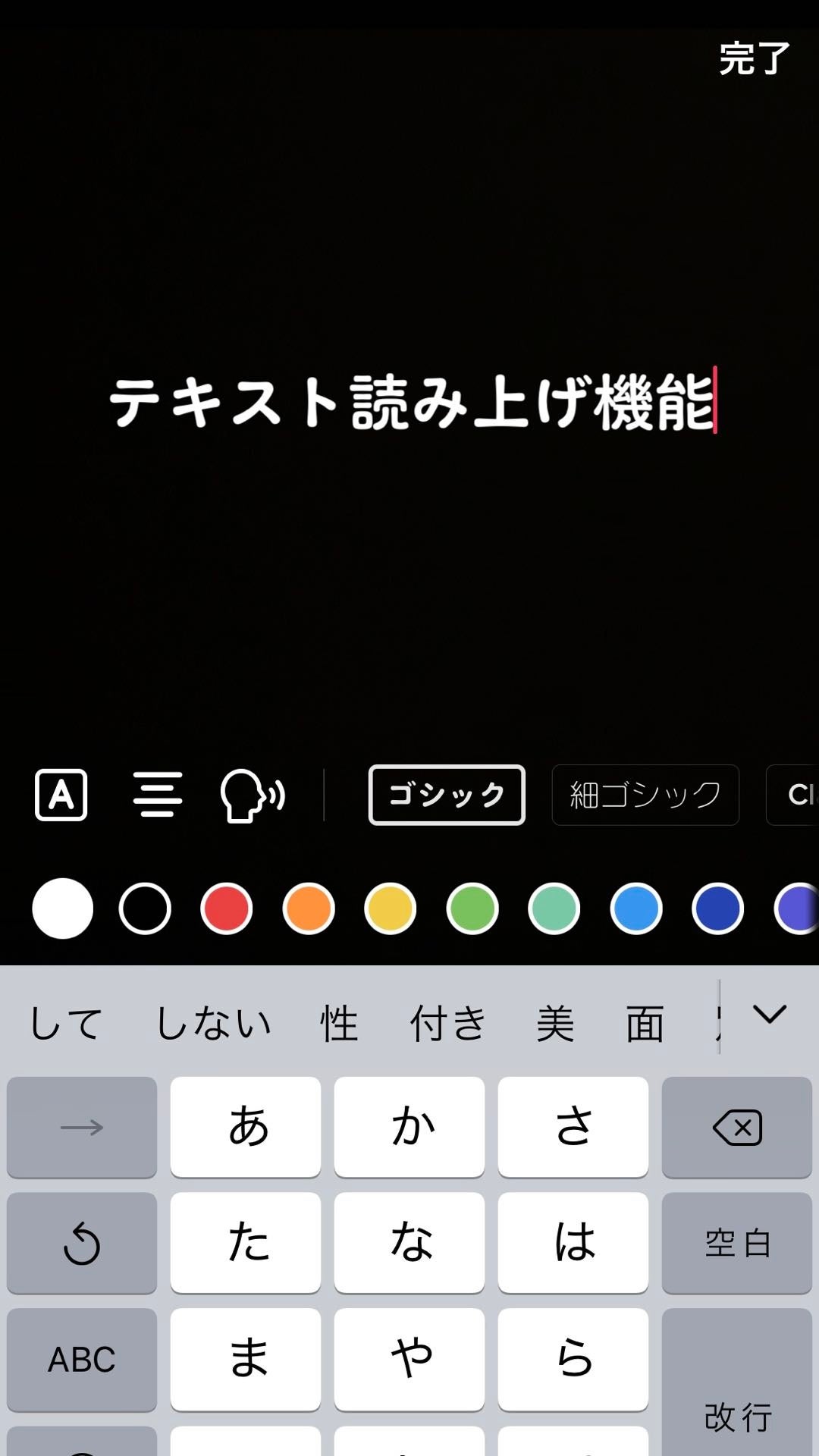Select the dark blue color swatch

718,908
